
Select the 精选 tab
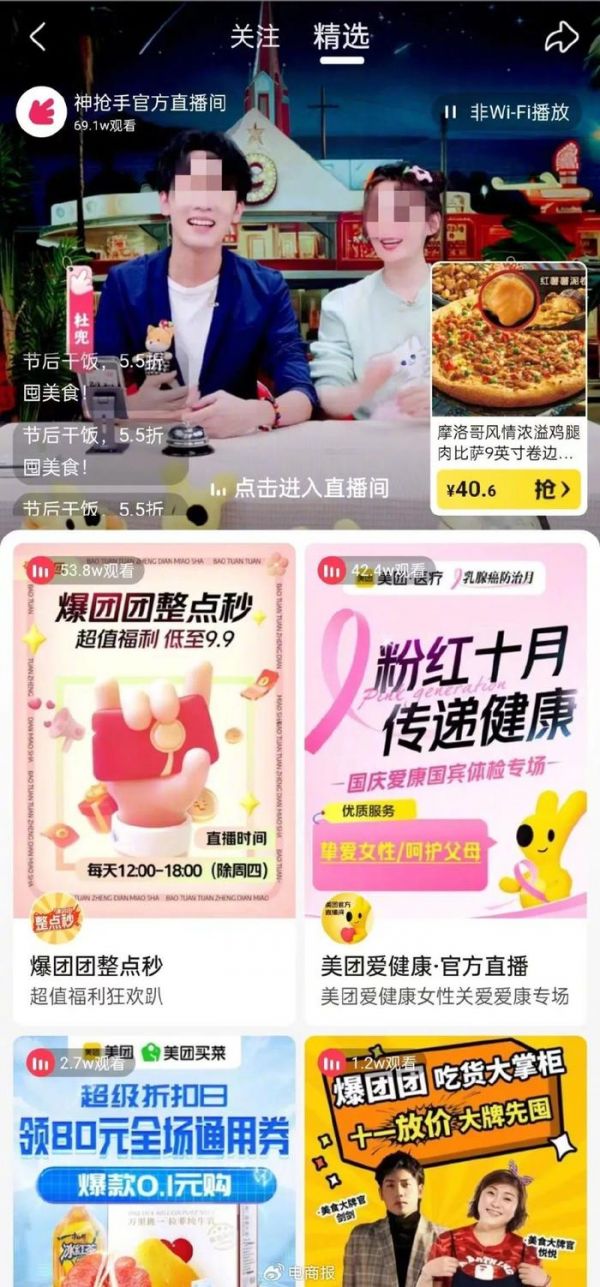(341, 37)
